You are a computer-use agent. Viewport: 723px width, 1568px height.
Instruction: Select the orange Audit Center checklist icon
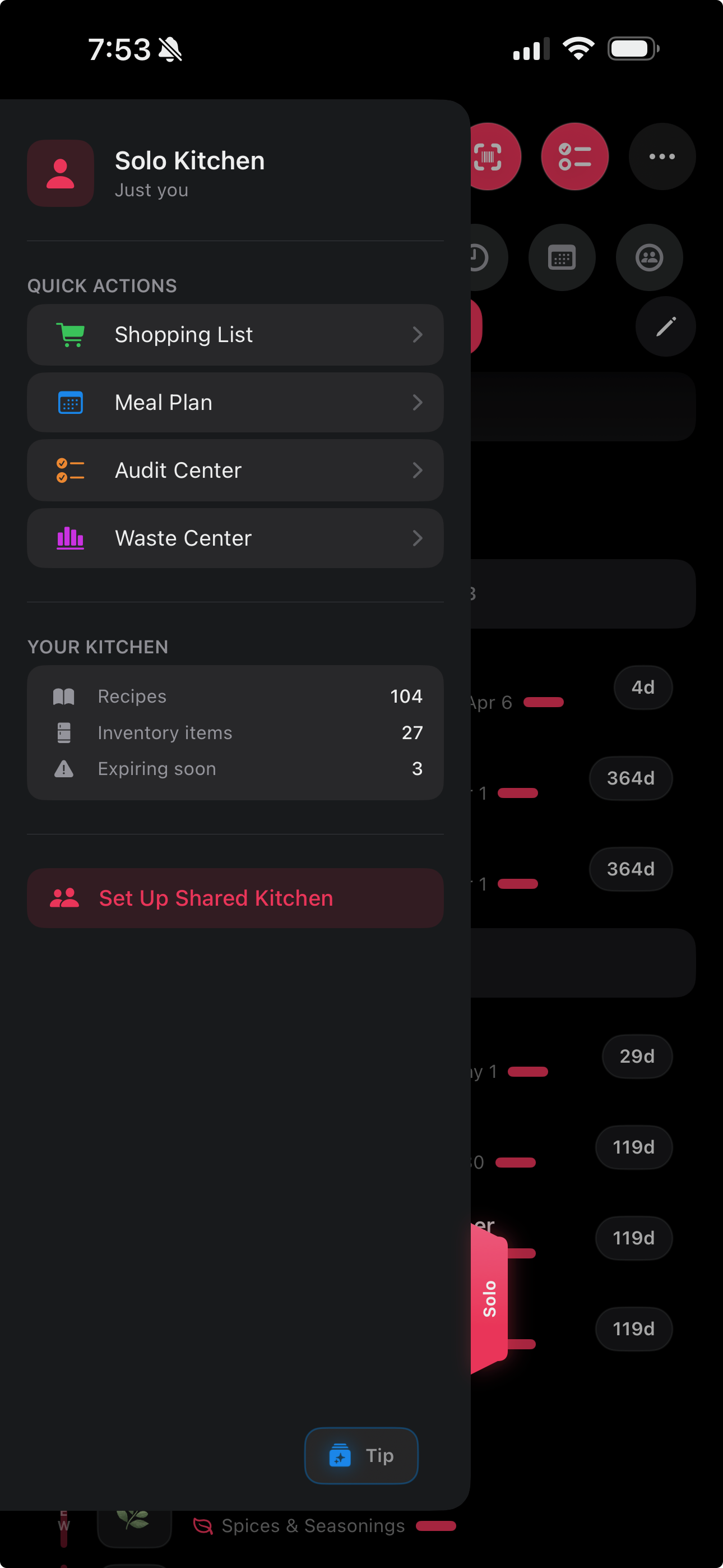69,470
